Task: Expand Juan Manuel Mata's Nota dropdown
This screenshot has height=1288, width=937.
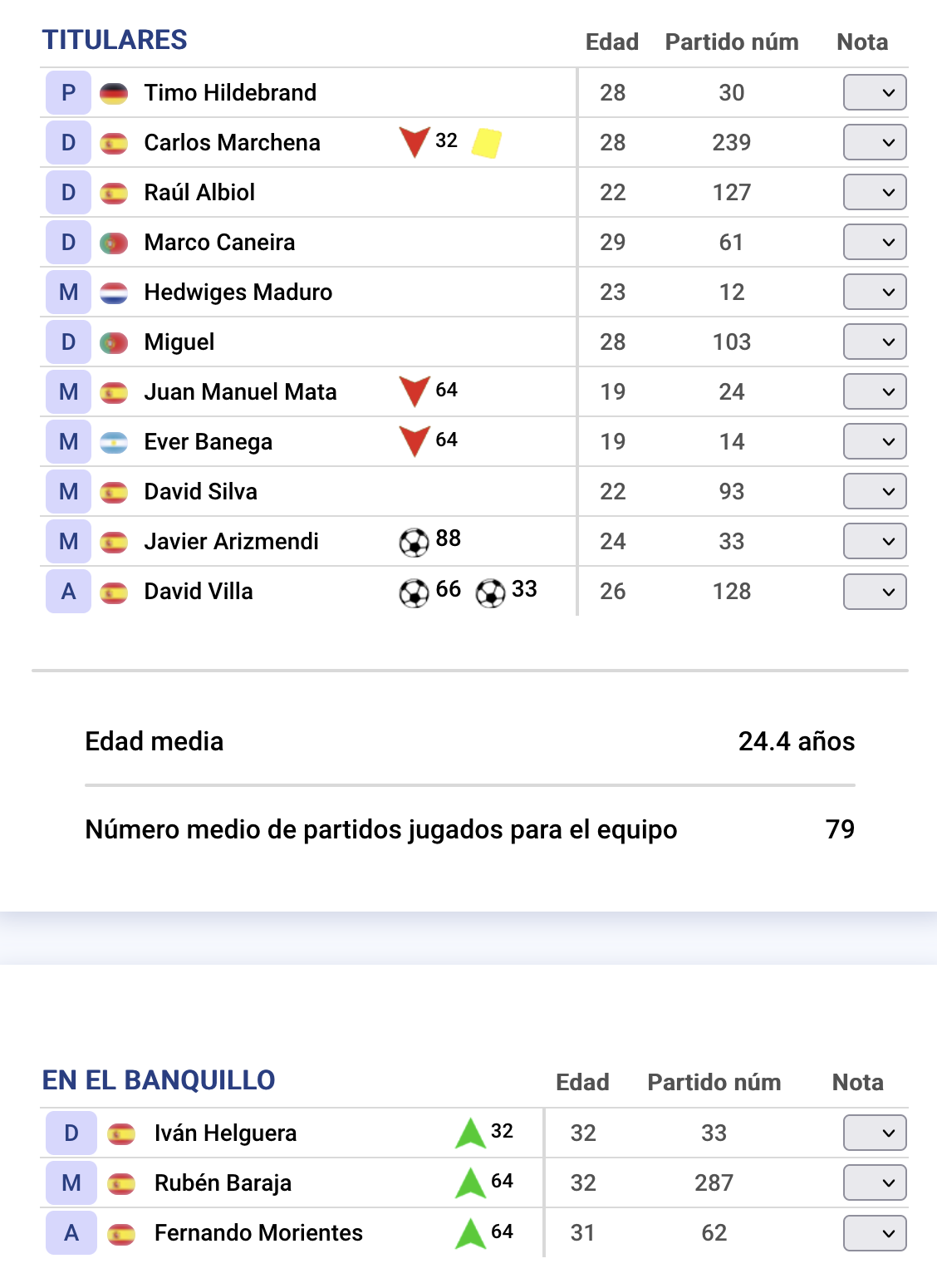Action: (x=874, y=391)
